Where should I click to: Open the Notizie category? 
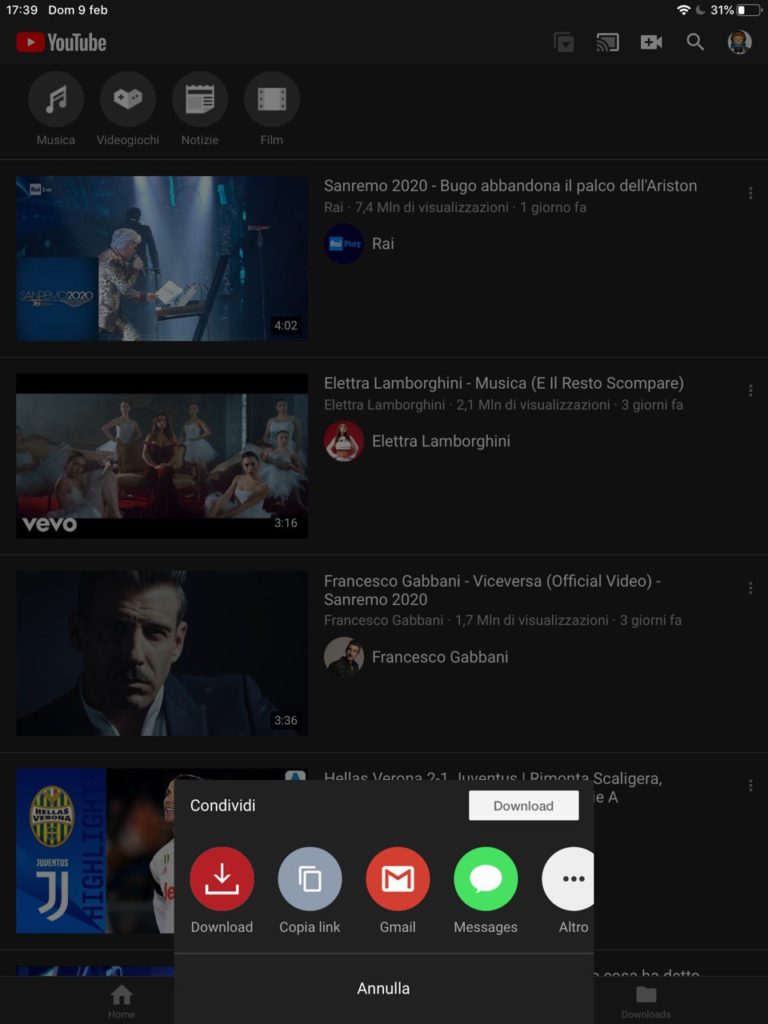pos(200,100)
